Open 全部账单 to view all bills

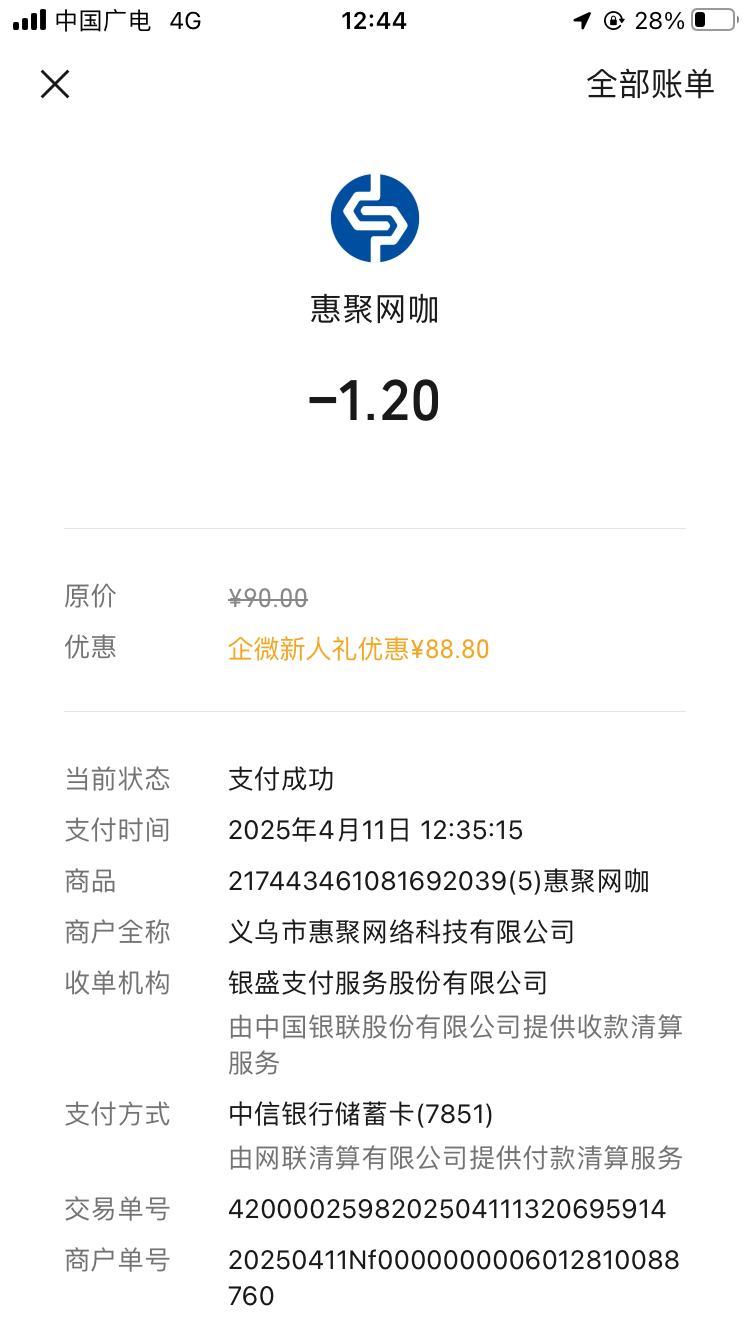tap(650, 84)
